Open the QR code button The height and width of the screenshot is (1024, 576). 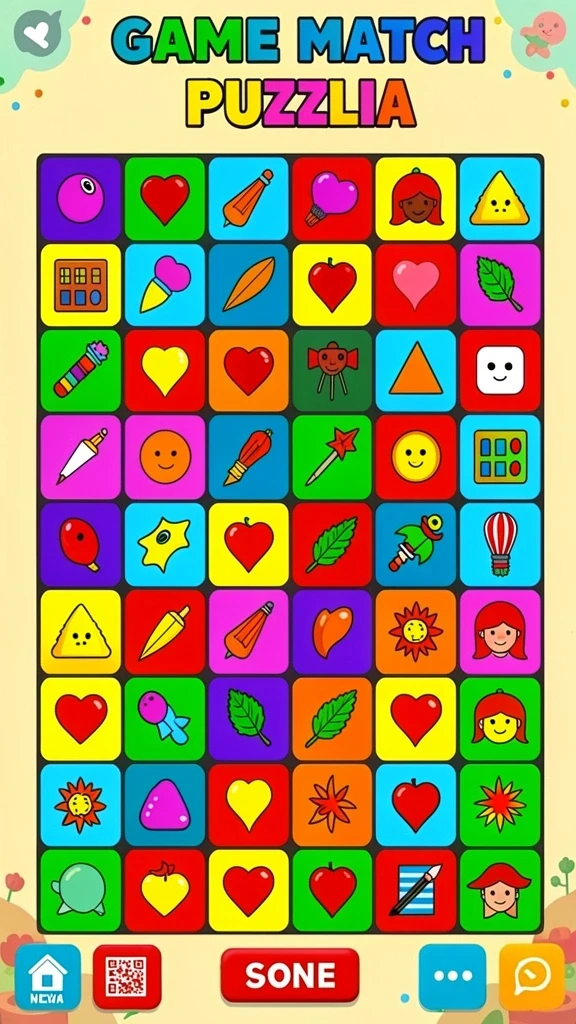coord(127,977)
